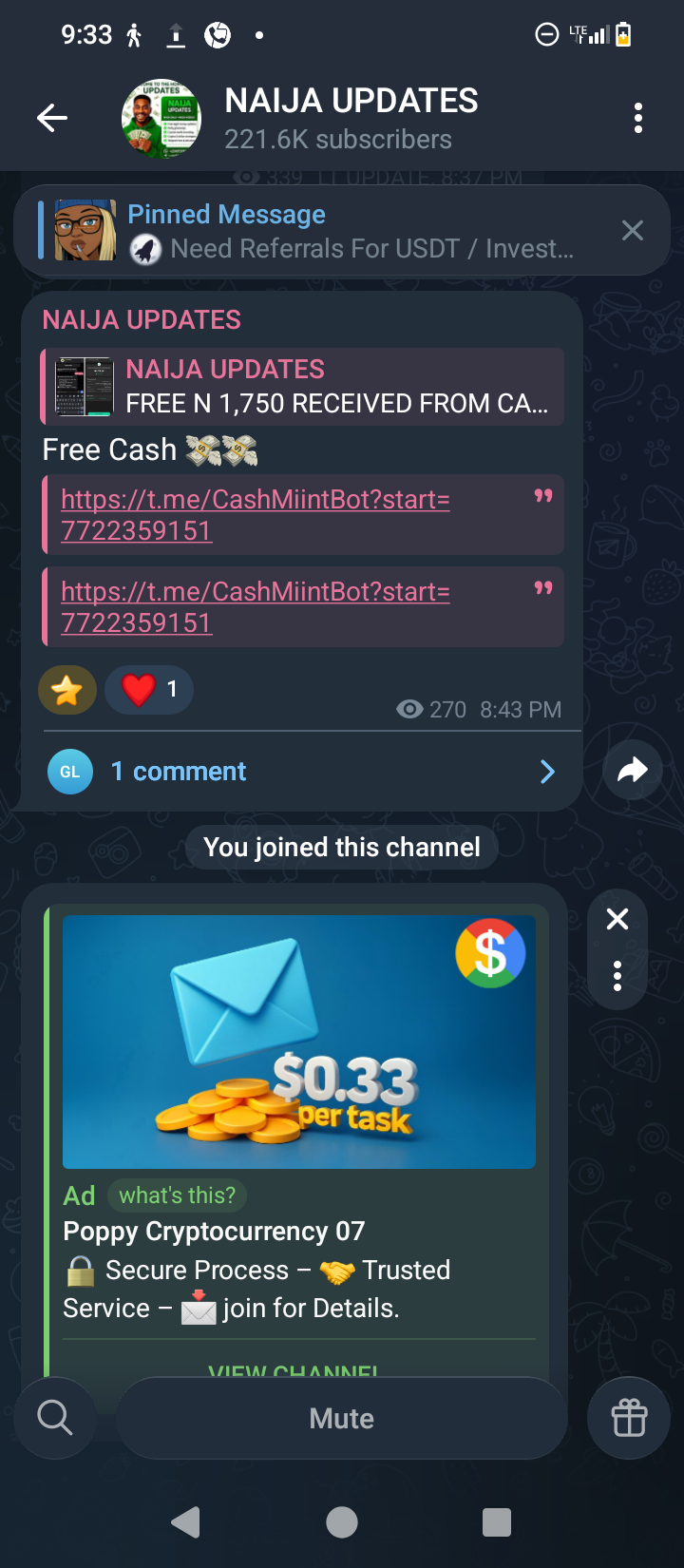Share the Free Cash post

(632, 771)
